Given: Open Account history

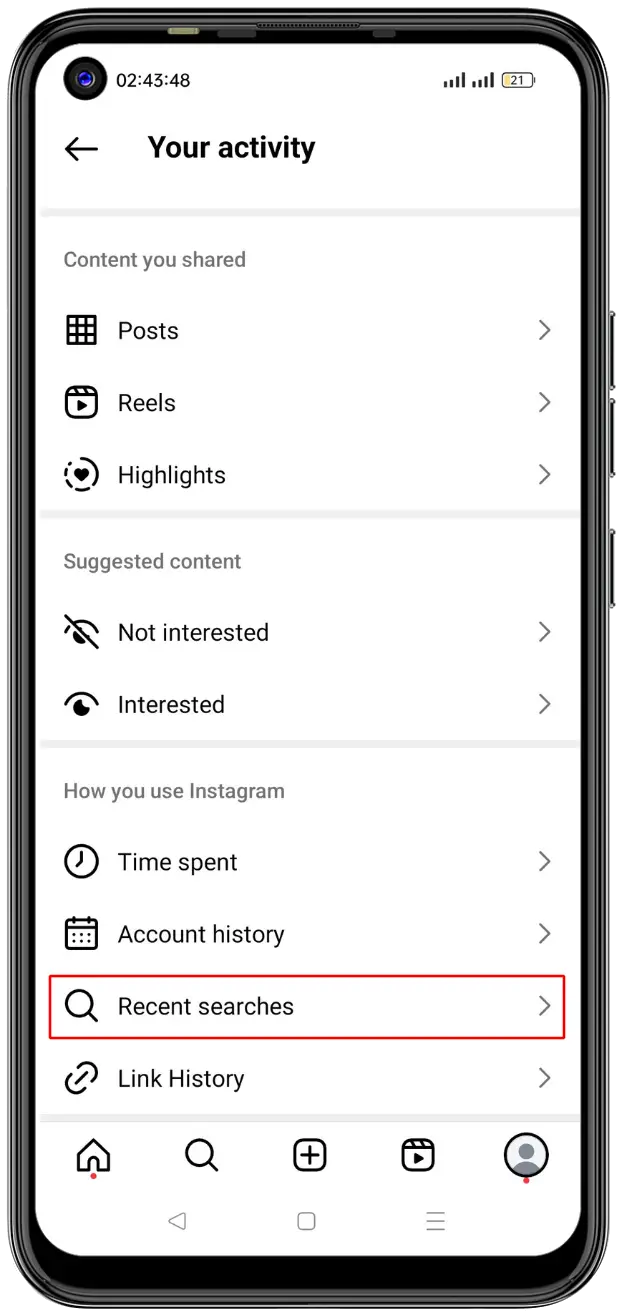Looking at the screenshot, I should 308,934.
